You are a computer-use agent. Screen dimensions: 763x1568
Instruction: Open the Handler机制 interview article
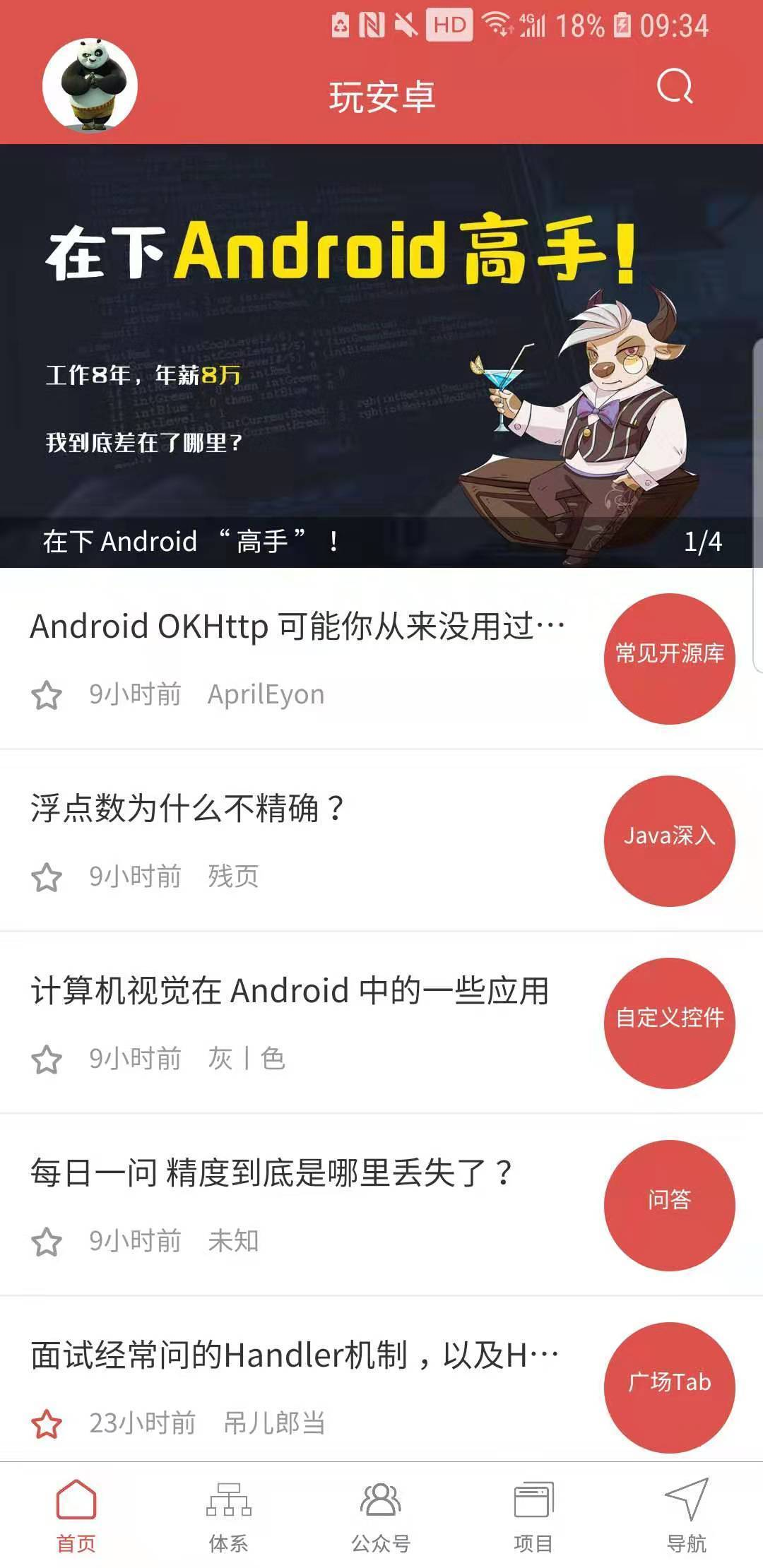(x=295, y=1355)
